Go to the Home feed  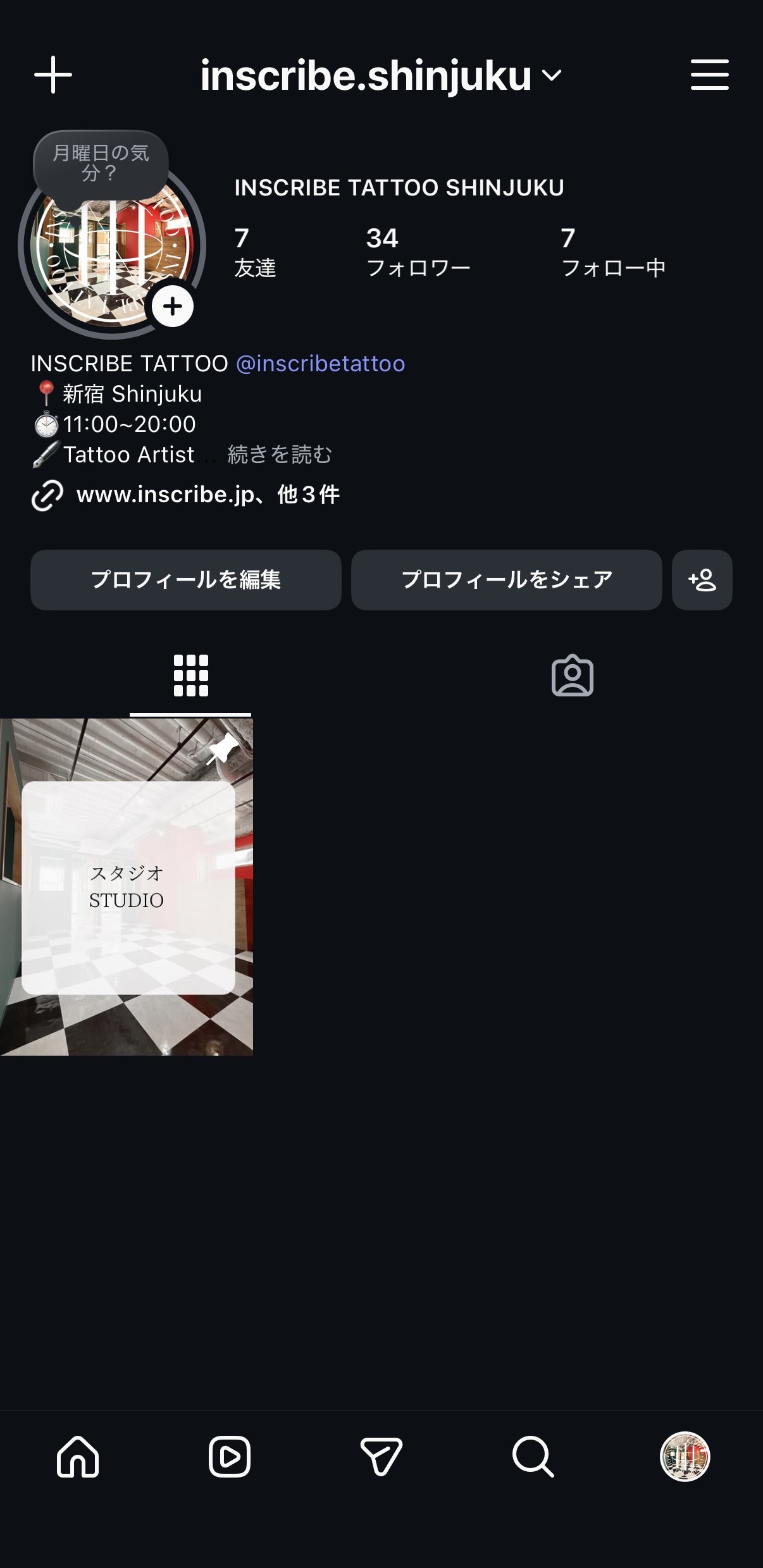(78, 1457)
